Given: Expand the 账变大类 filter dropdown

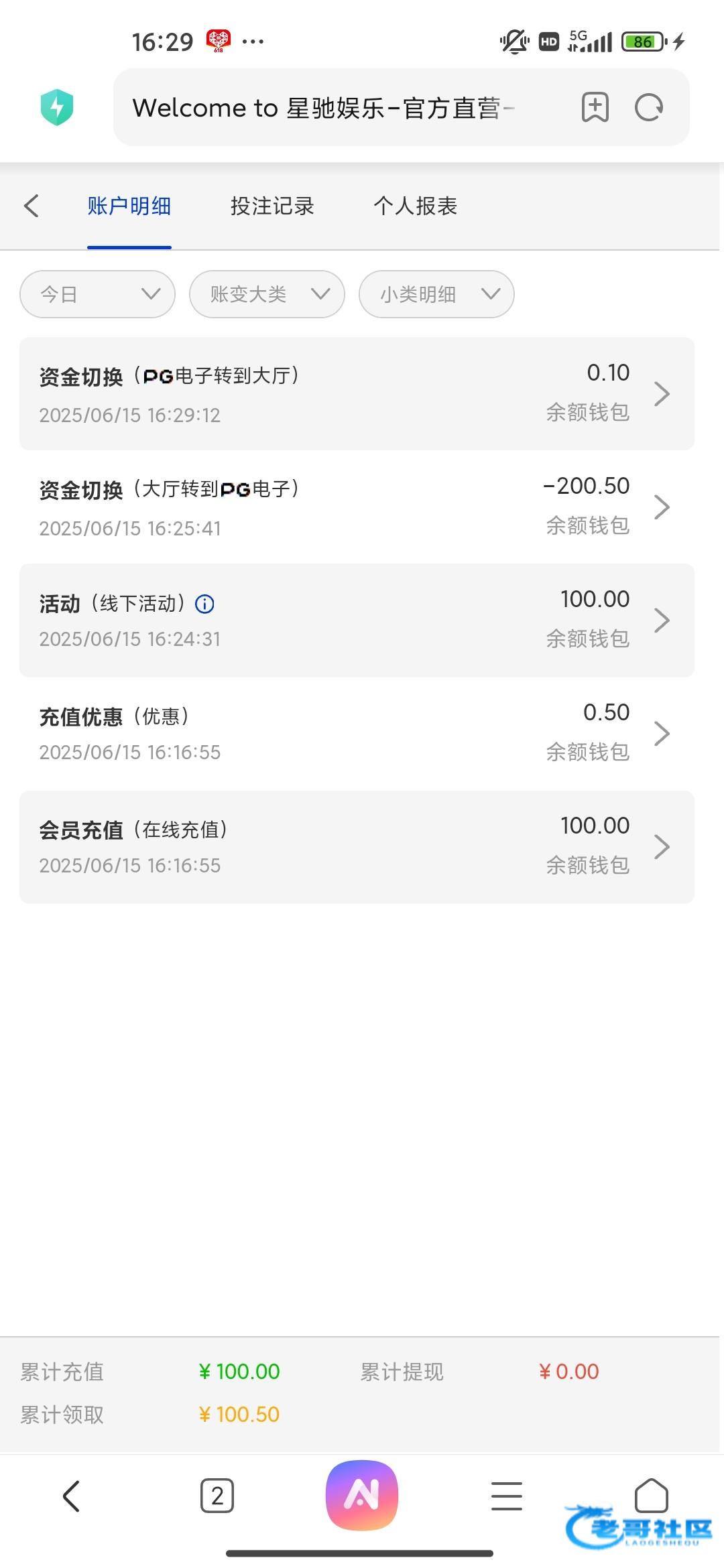Looking at the screenshot, I should click(x=267, y=294).
